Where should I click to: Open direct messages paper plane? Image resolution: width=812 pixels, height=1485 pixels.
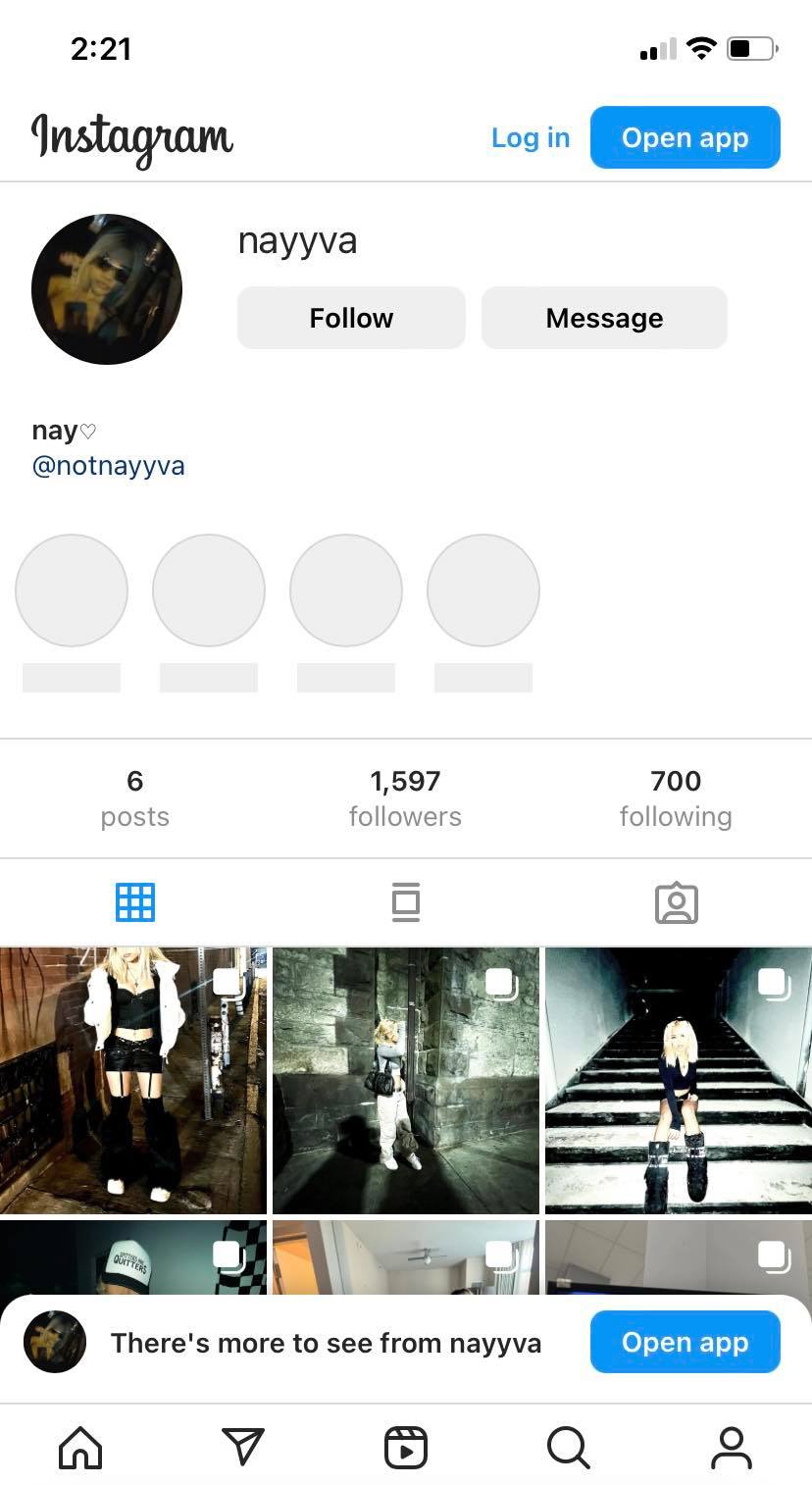(x=243, y=1447)
